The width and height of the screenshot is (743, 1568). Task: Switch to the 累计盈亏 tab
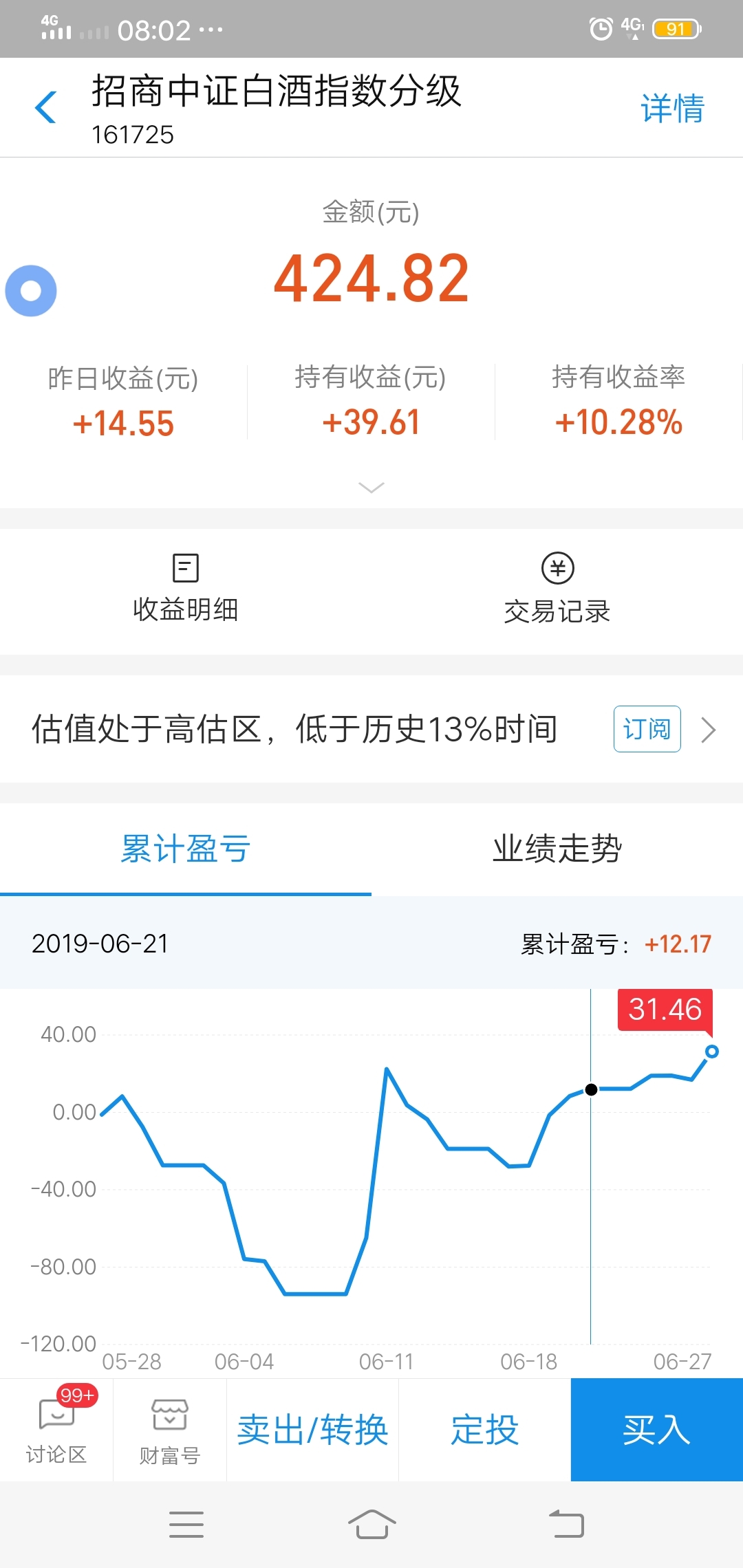(186, 849)
